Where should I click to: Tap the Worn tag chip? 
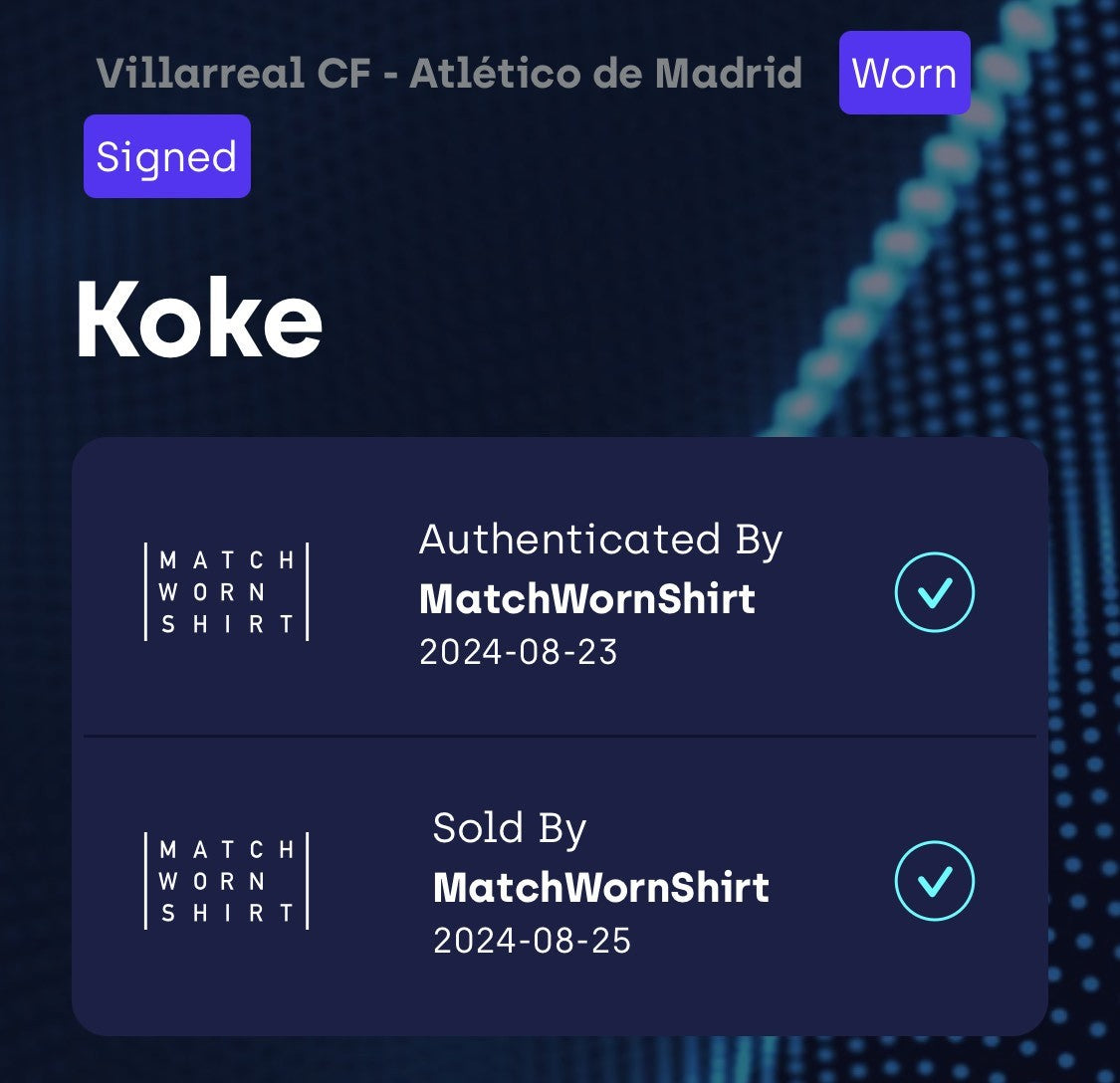coord(904,73)
